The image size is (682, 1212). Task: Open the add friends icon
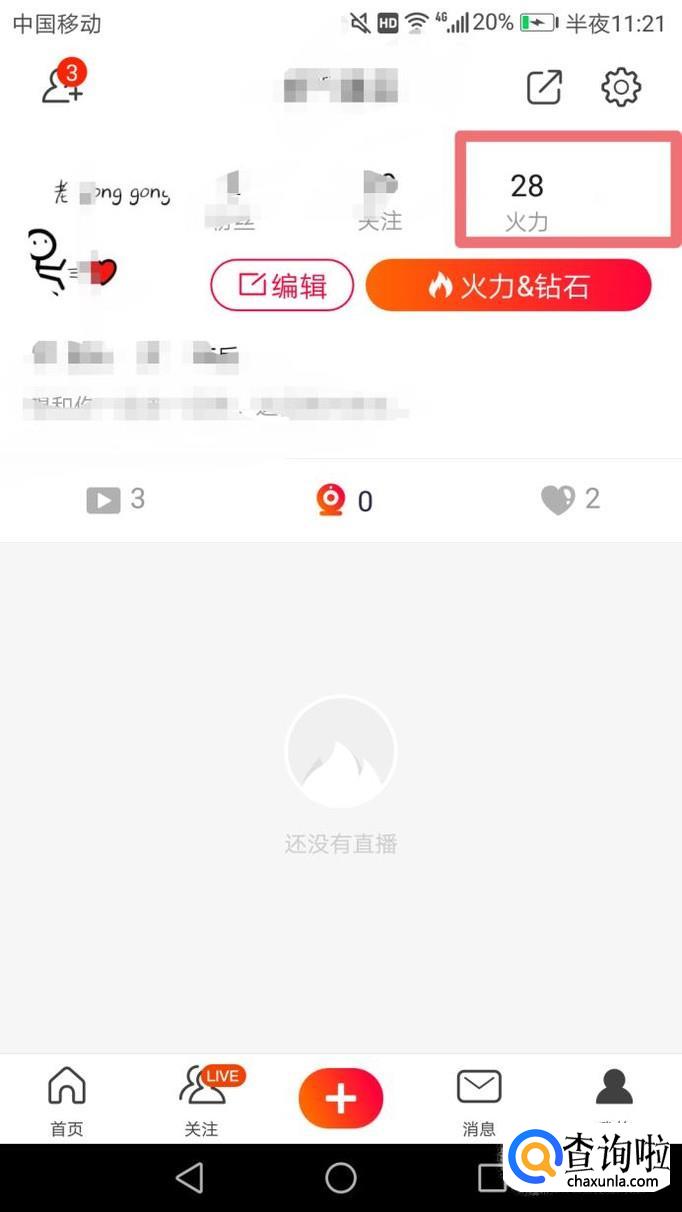pyautogui.click(x=62, y=86)
